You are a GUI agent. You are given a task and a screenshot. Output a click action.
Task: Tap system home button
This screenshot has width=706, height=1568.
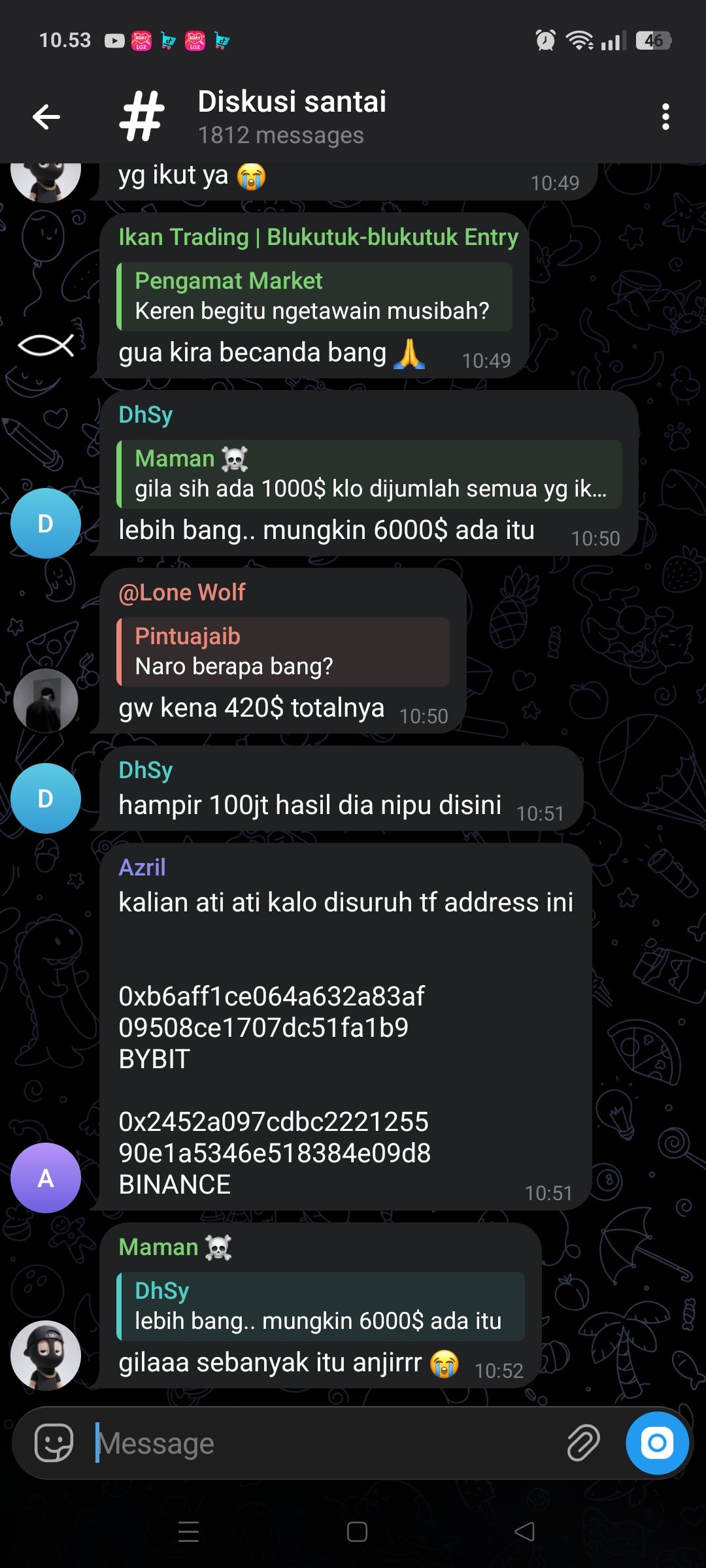(357, 1531)
